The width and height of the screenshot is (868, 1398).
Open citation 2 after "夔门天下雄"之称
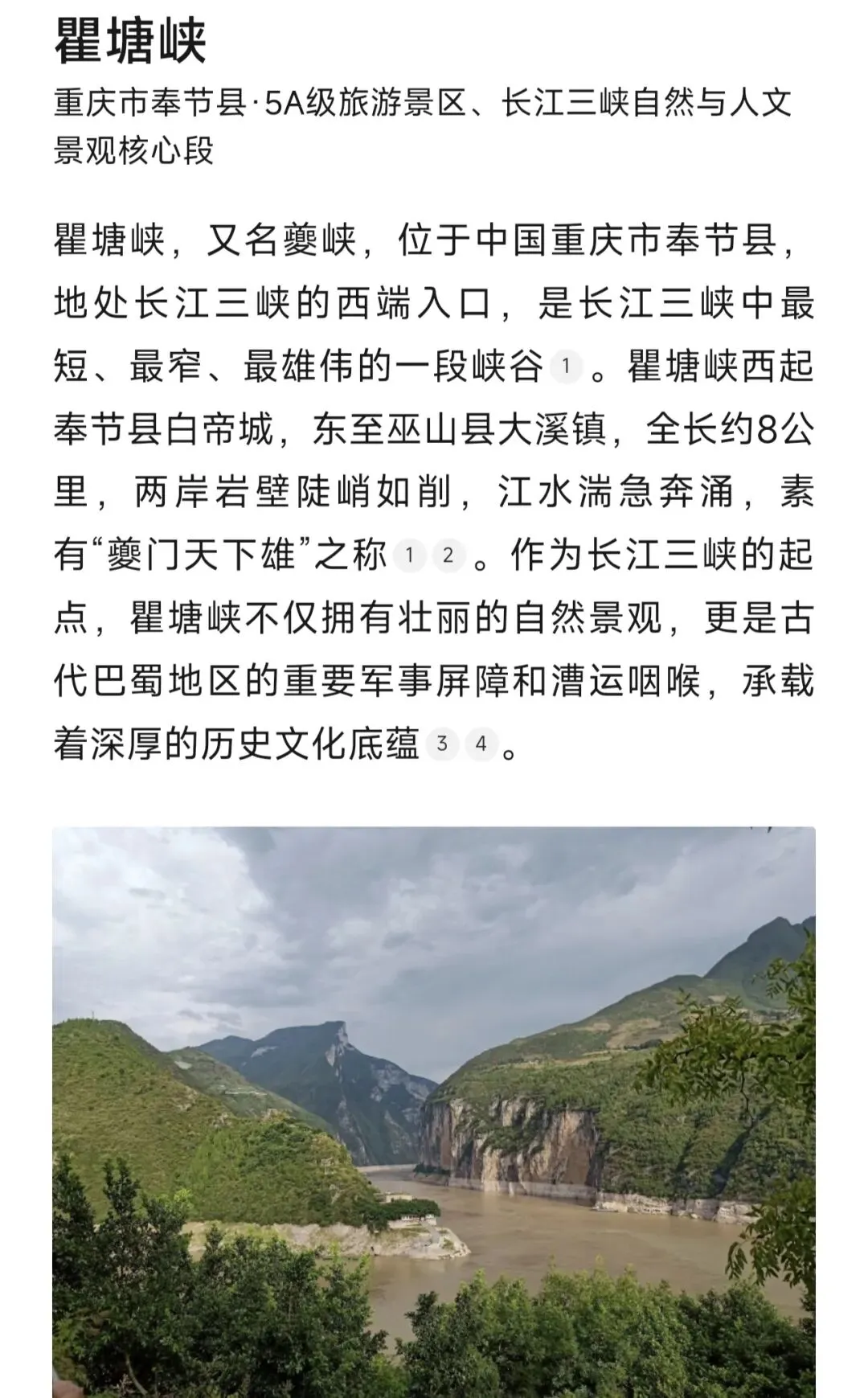448,556
